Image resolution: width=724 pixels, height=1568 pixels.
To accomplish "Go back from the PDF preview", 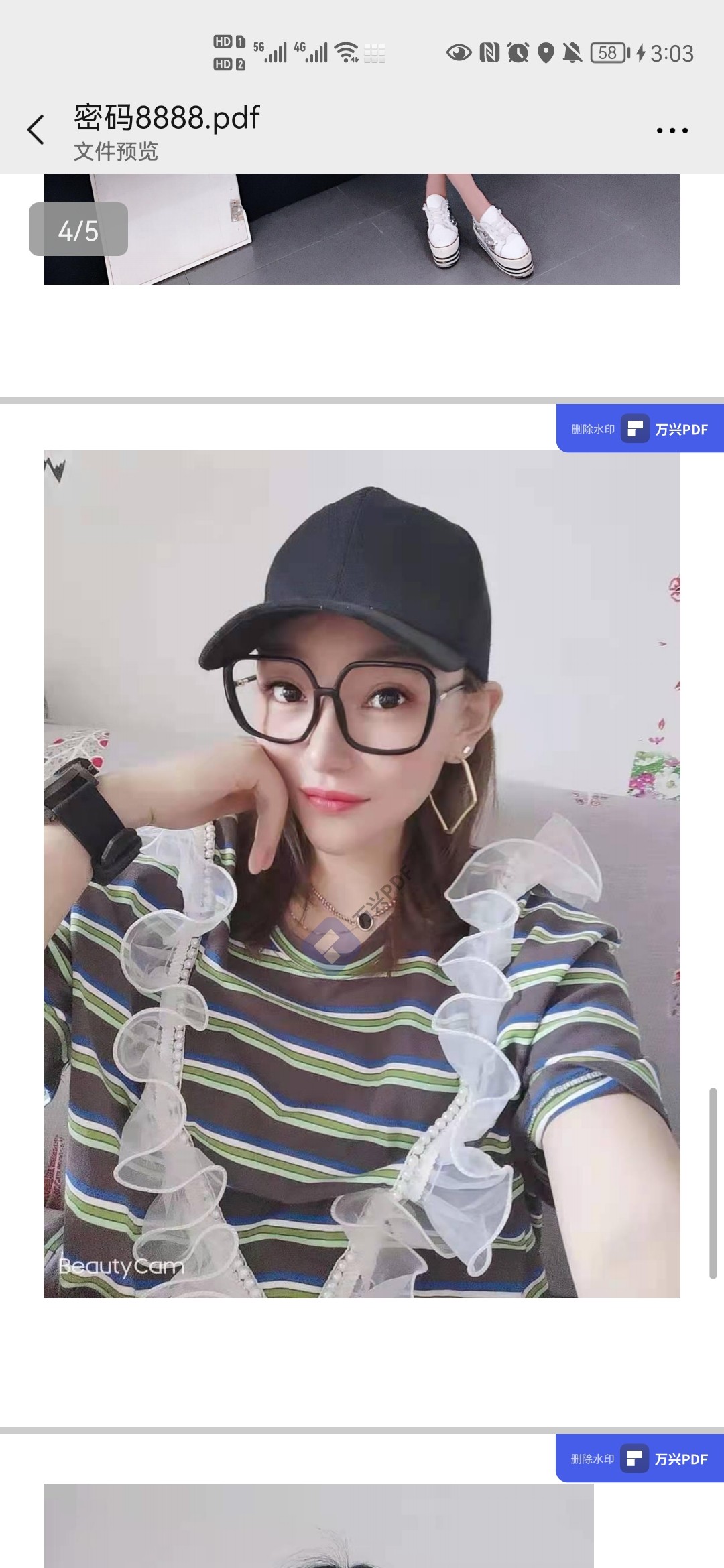I will tap(36, 130).
